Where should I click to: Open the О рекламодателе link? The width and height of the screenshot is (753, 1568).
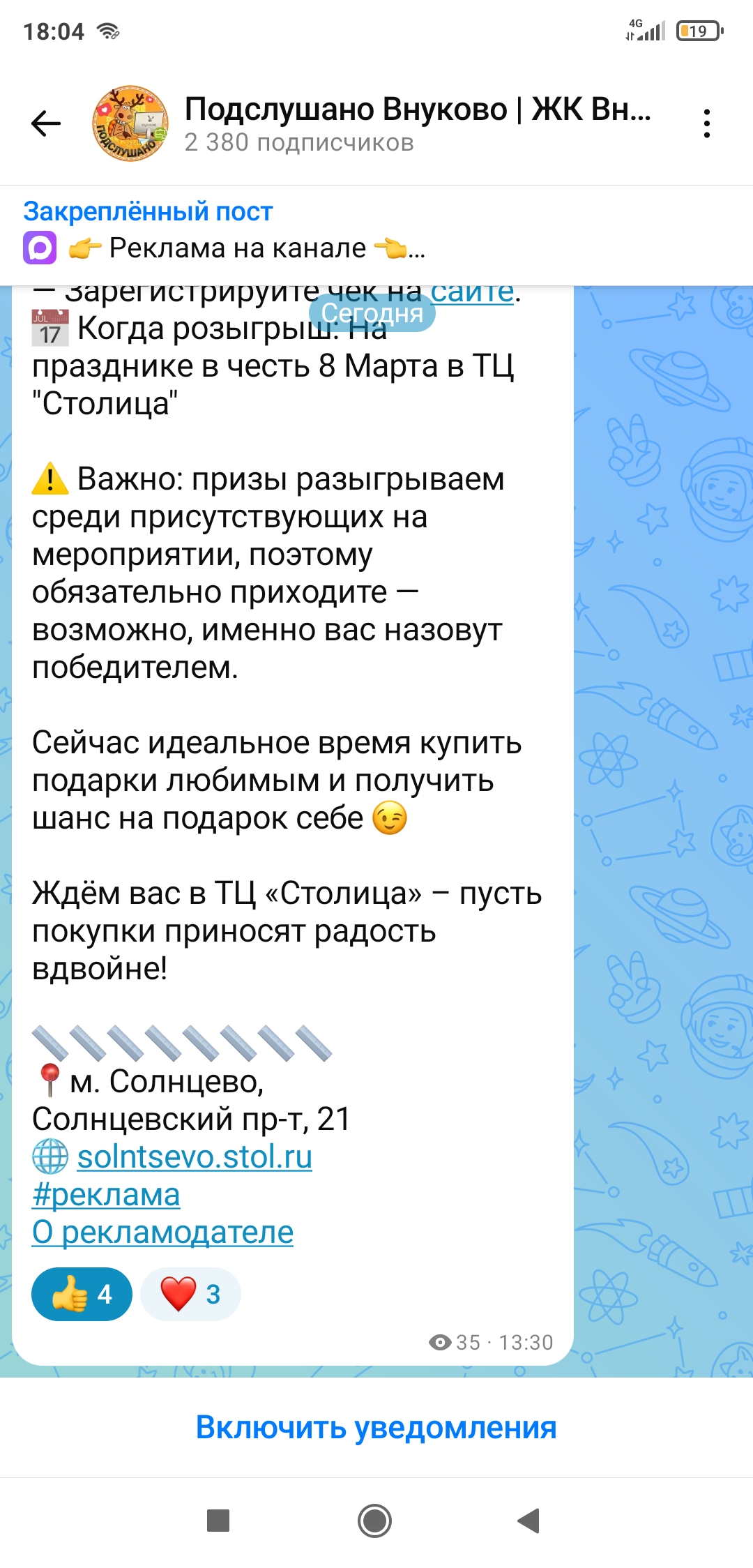click(162, 1232)
